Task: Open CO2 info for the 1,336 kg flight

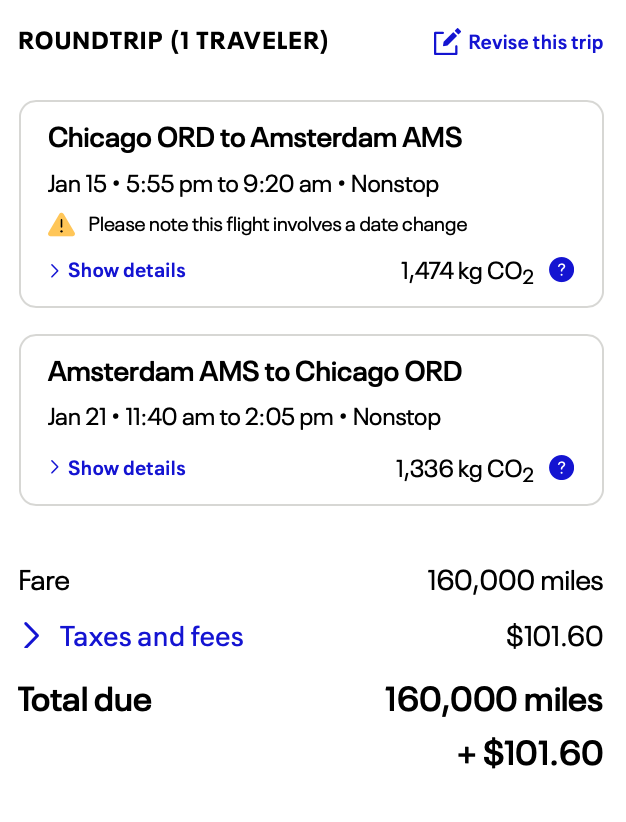Action: click(562, 468)
